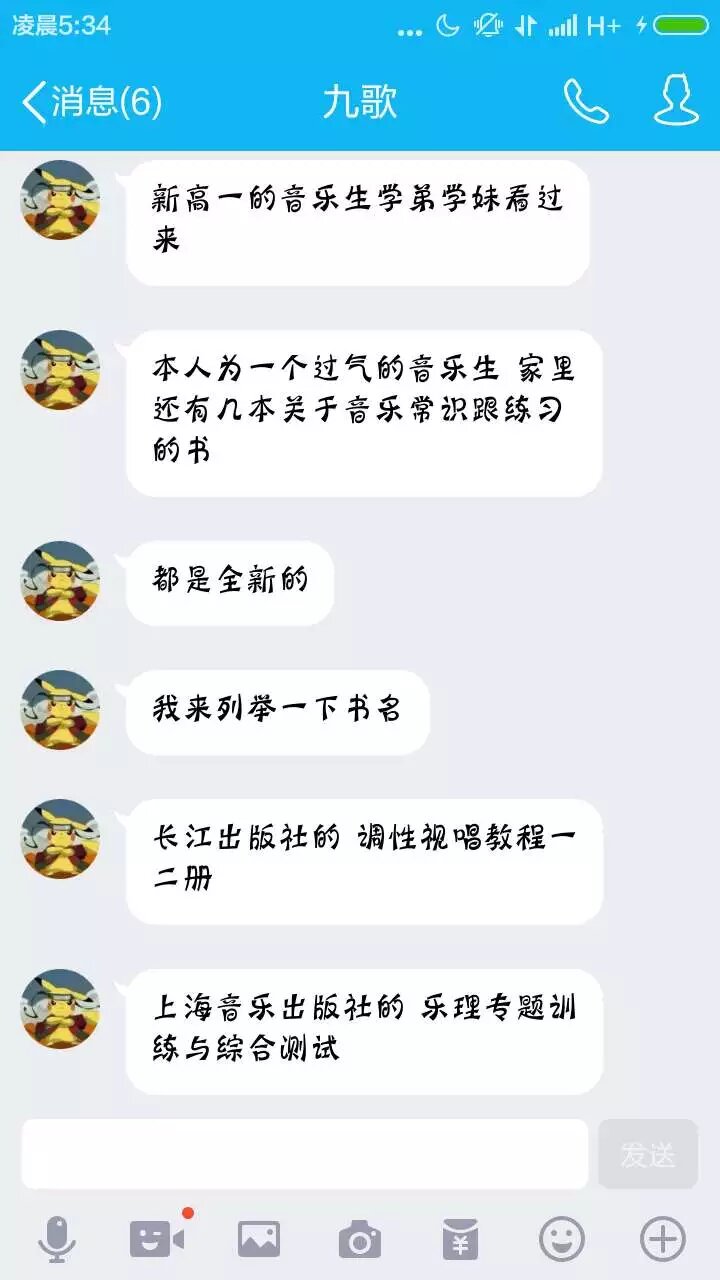Start a voice call with 九歌
The image size is (720, 1280).
[586, 101]
